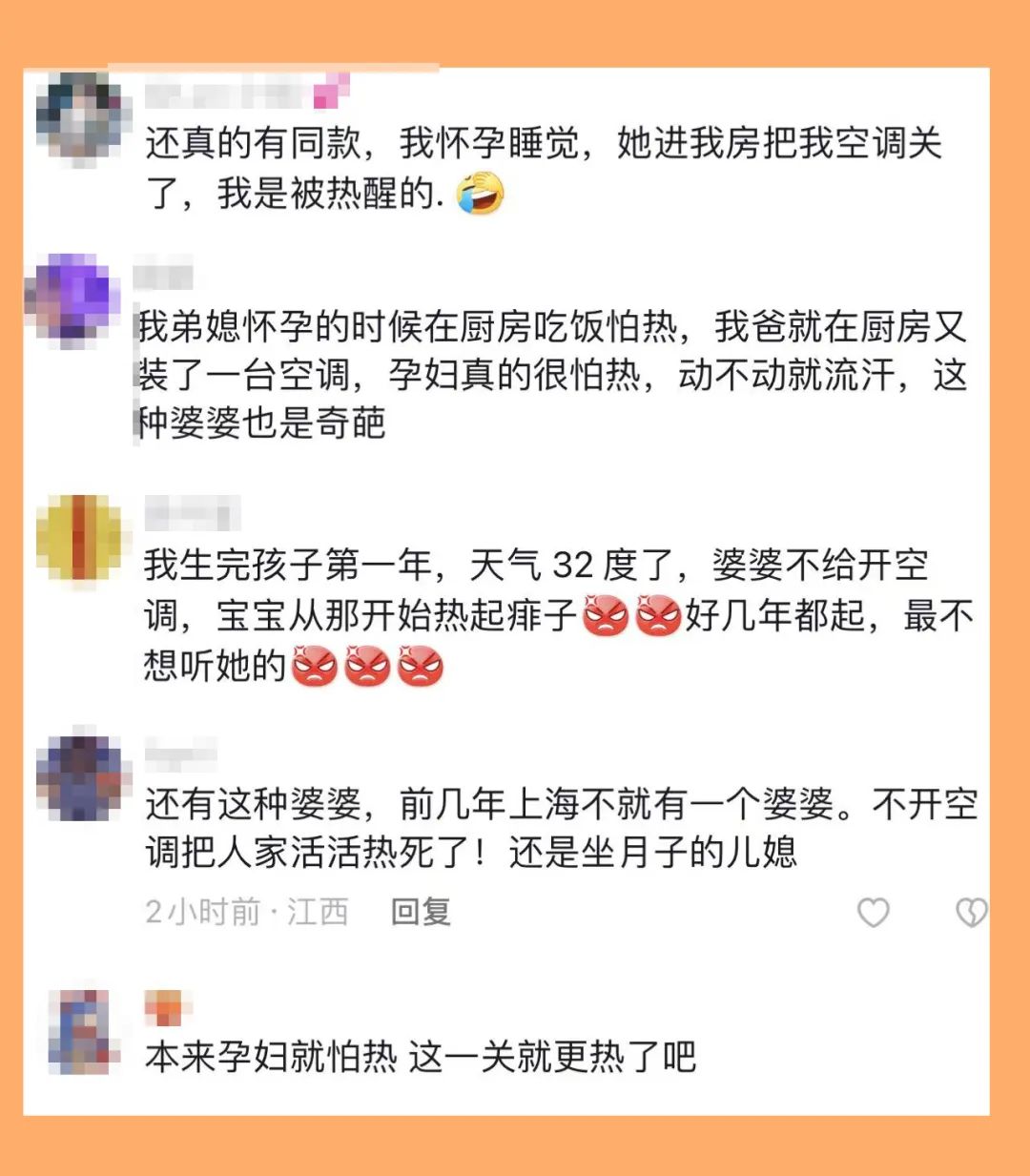Like the comment using the heart icon
The width and height of the screenshot is (1030, 1176).
(x=874, y=913)
